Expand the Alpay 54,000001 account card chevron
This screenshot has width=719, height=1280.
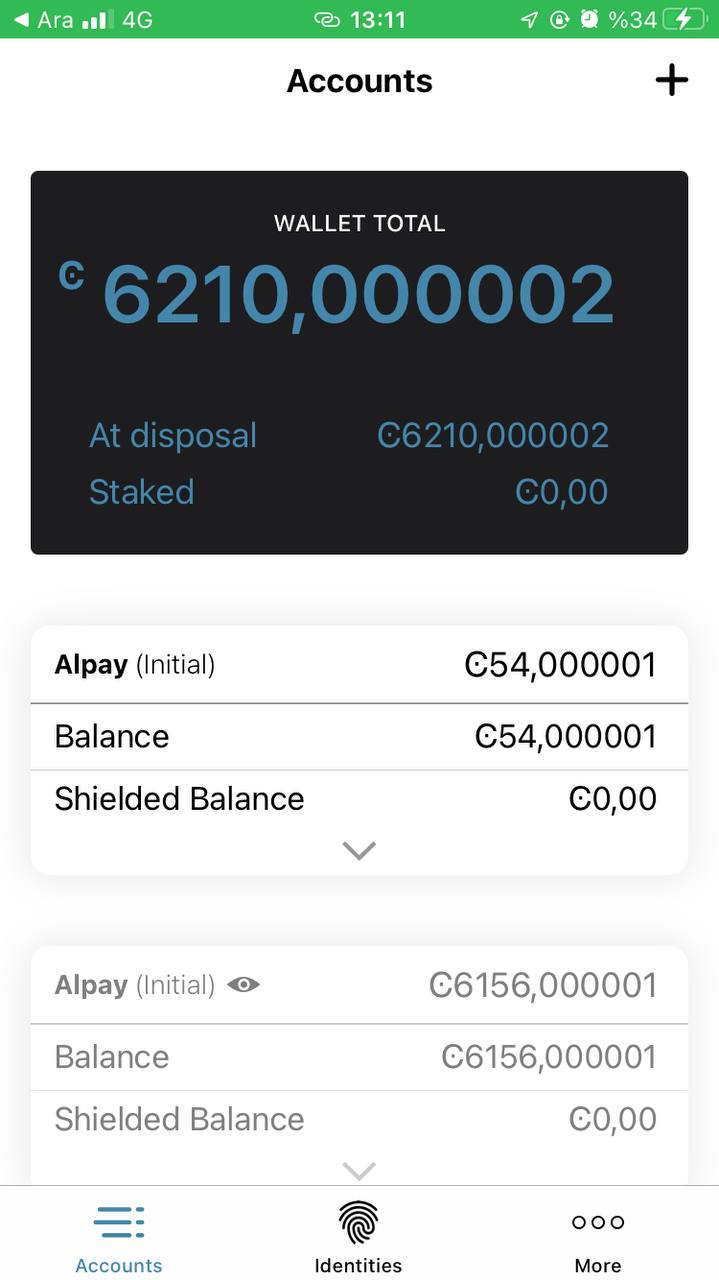[359, 851]
